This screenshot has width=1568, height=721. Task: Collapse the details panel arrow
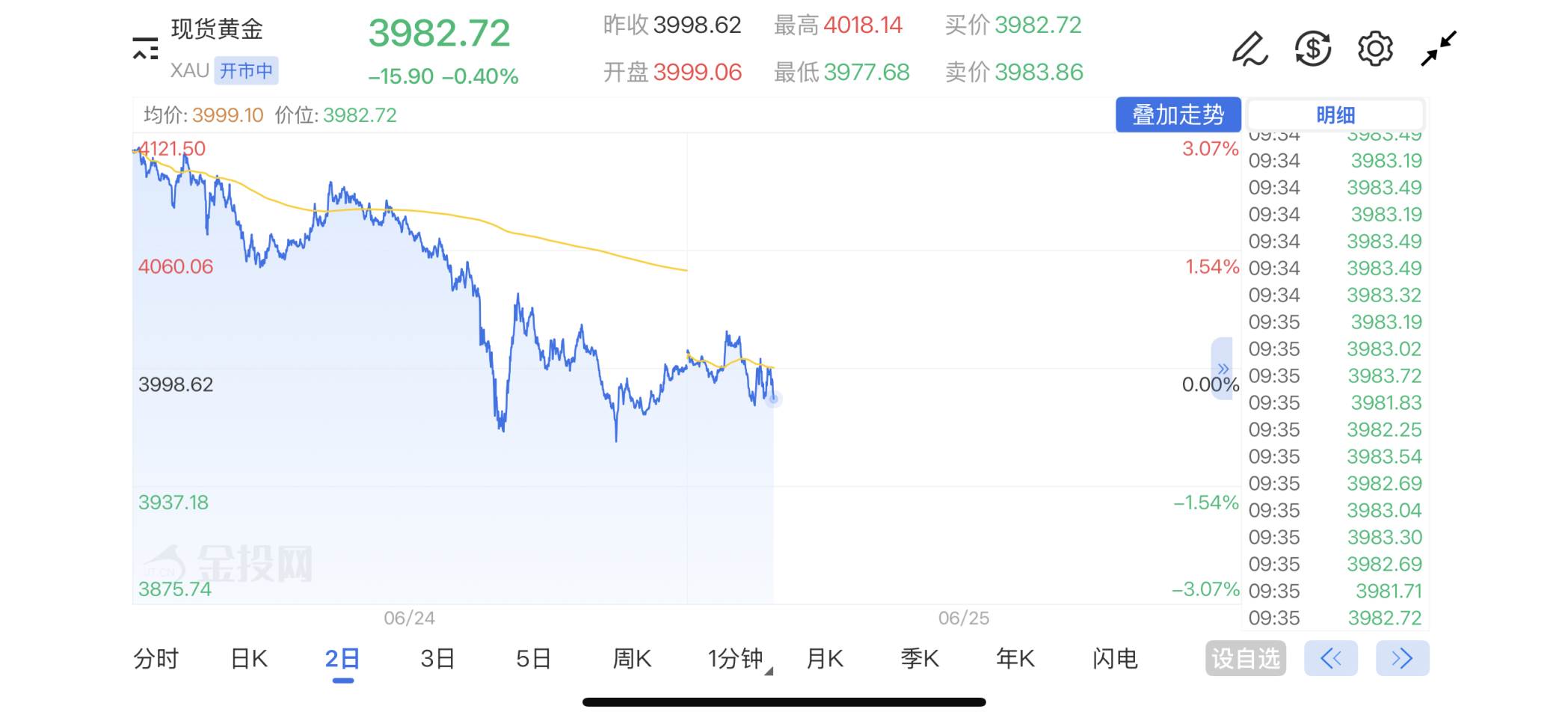click(x=1223, y=369)
